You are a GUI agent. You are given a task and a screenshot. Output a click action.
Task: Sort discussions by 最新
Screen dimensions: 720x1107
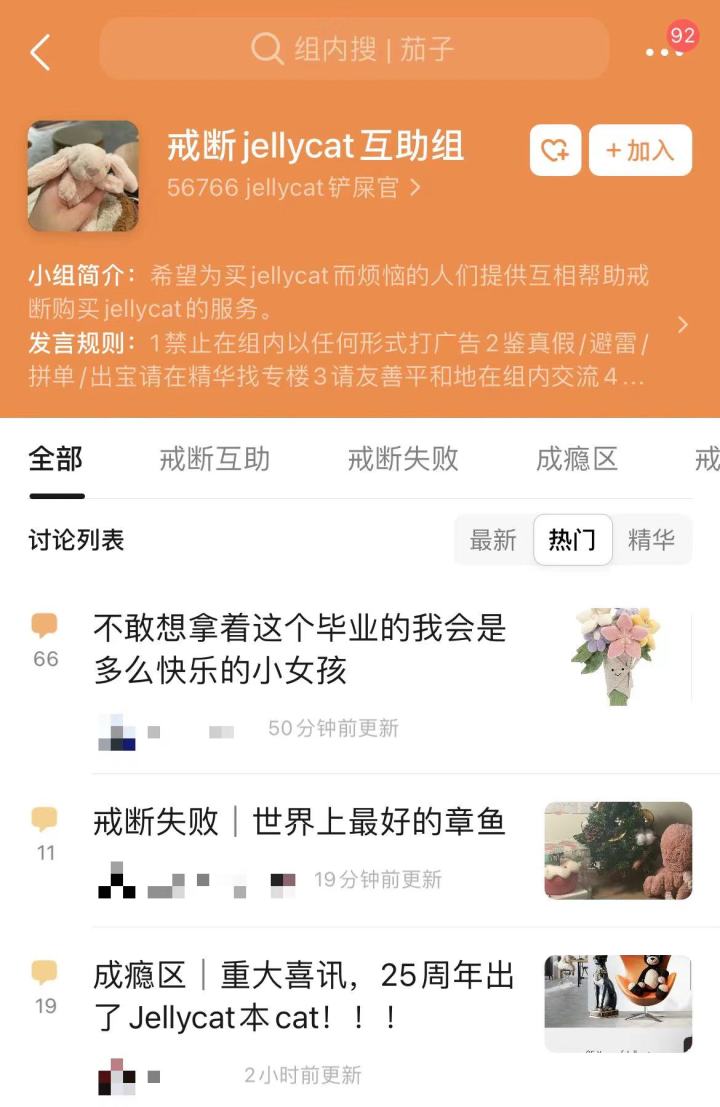pos(493,541)
